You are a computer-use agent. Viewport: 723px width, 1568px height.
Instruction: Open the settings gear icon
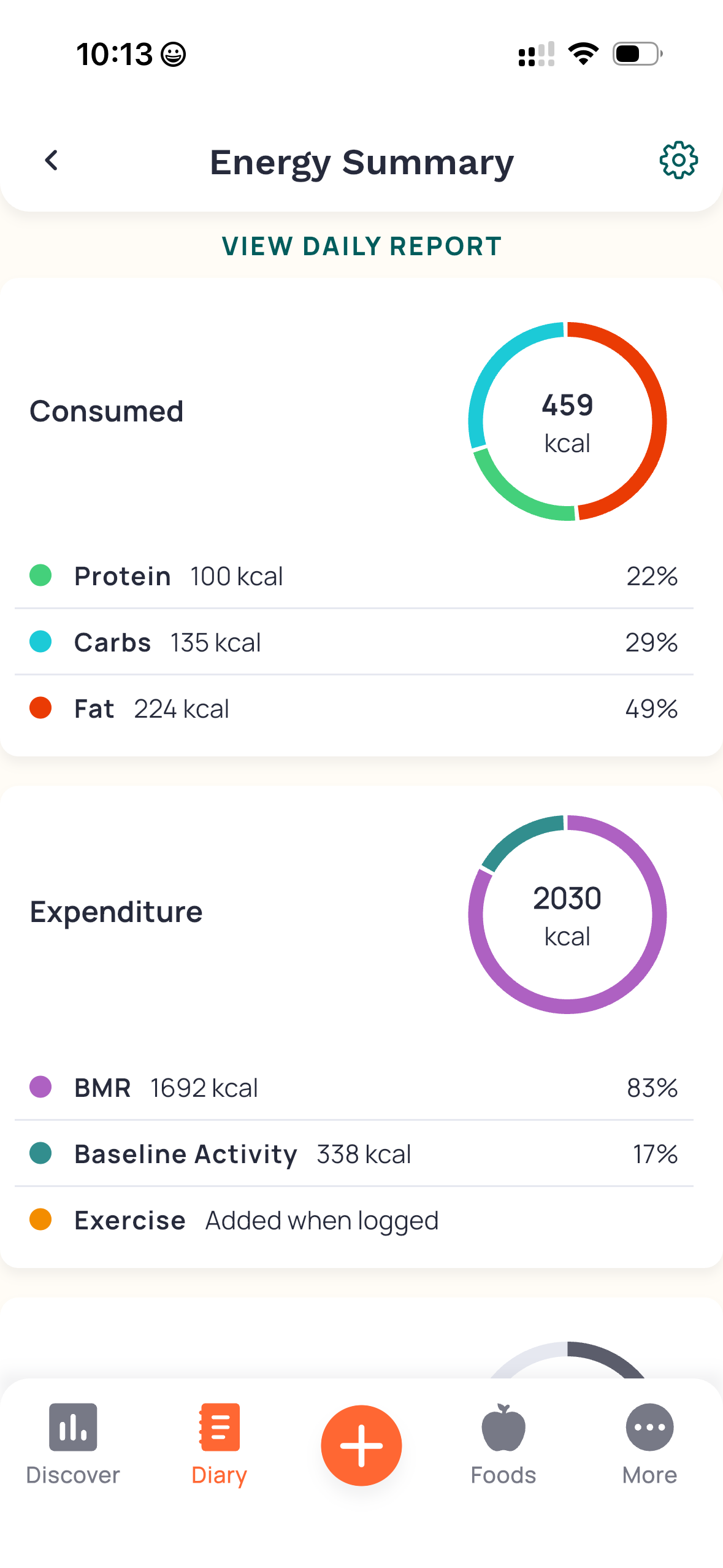coord(678,161)
